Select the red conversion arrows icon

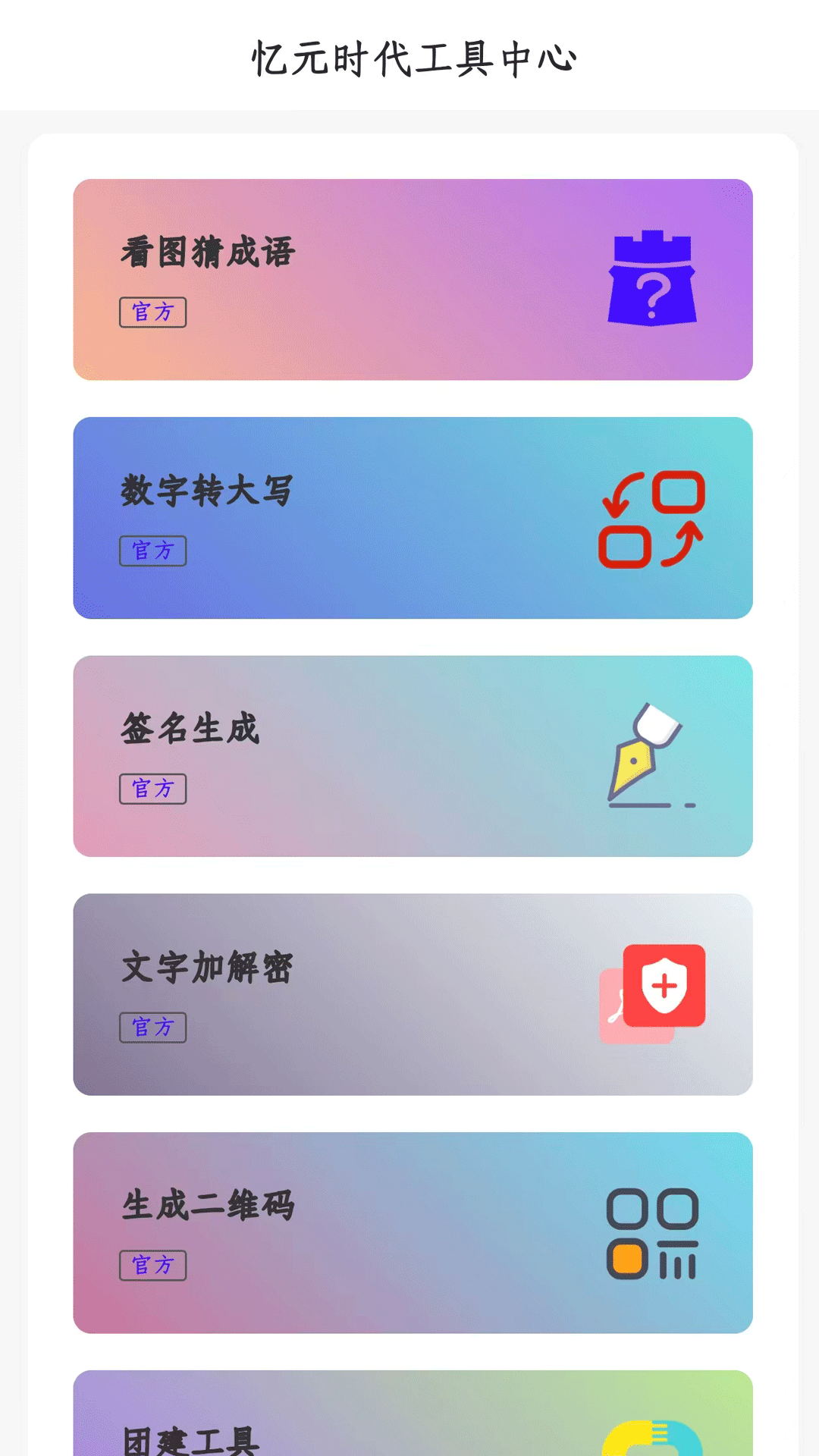coord(652,519)
